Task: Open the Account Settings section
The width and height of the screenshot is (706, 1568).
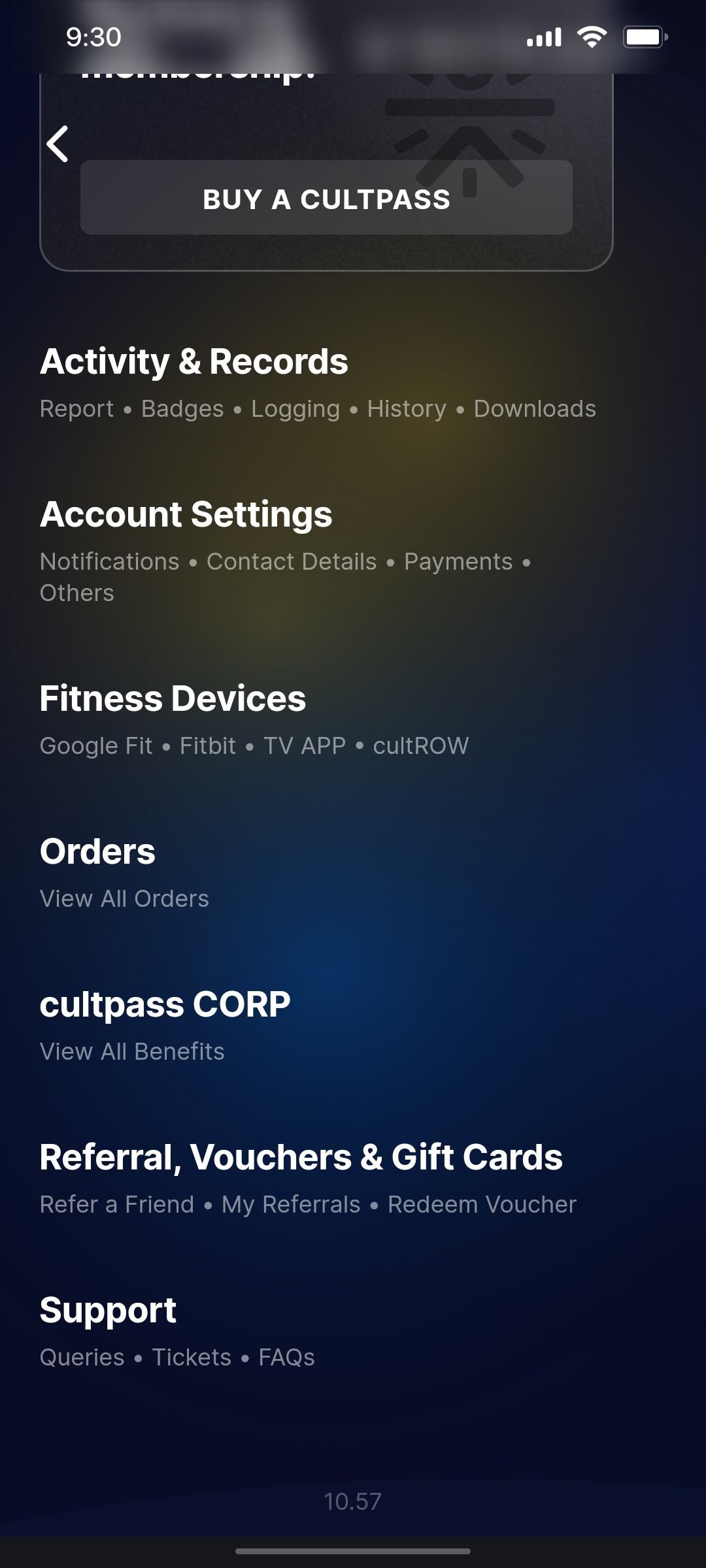Action: pyautogui.click(x=186, y=514)
